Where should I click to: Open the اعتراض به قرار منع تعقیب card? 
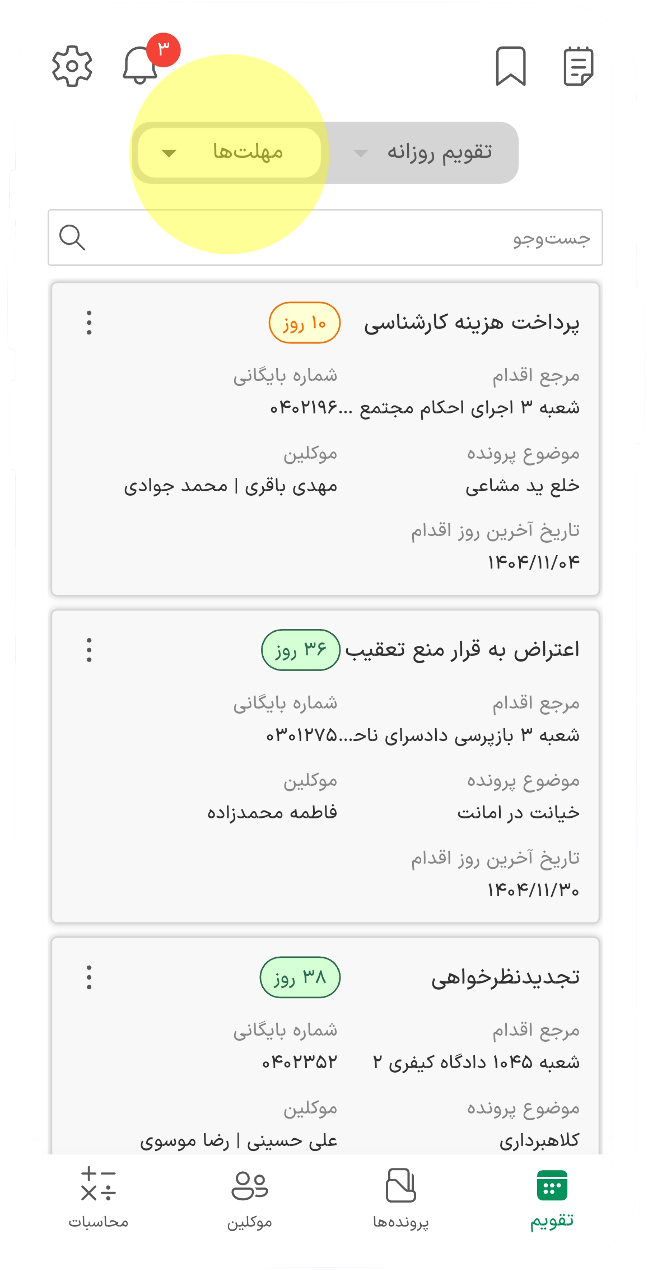coord(325,766)
